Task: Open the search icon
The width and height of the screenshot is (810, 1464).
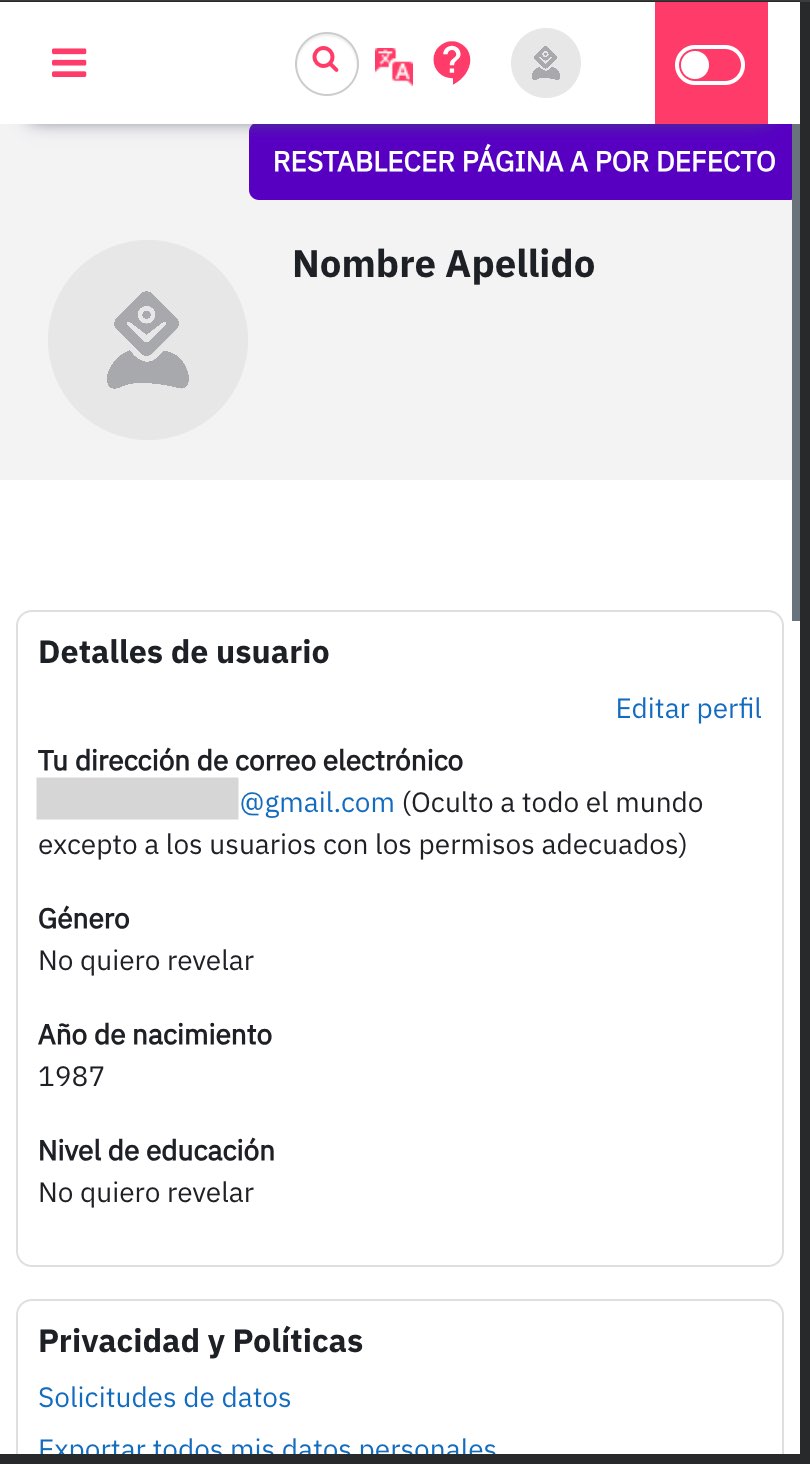Action: point(326,64)
